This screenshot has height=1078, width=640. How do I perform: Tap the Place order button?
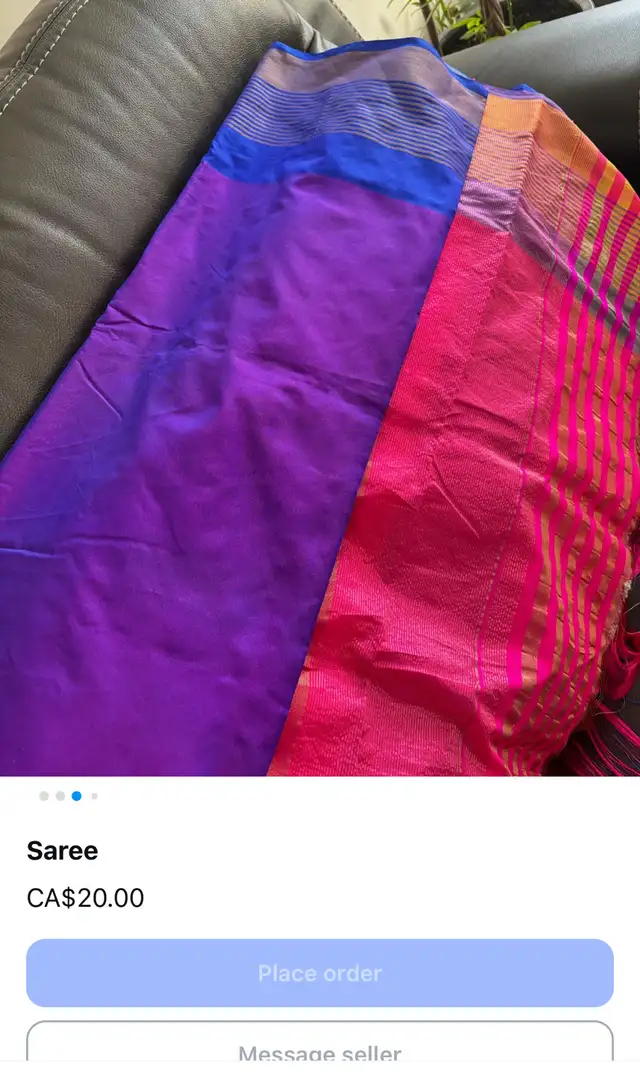click(320, 973)
